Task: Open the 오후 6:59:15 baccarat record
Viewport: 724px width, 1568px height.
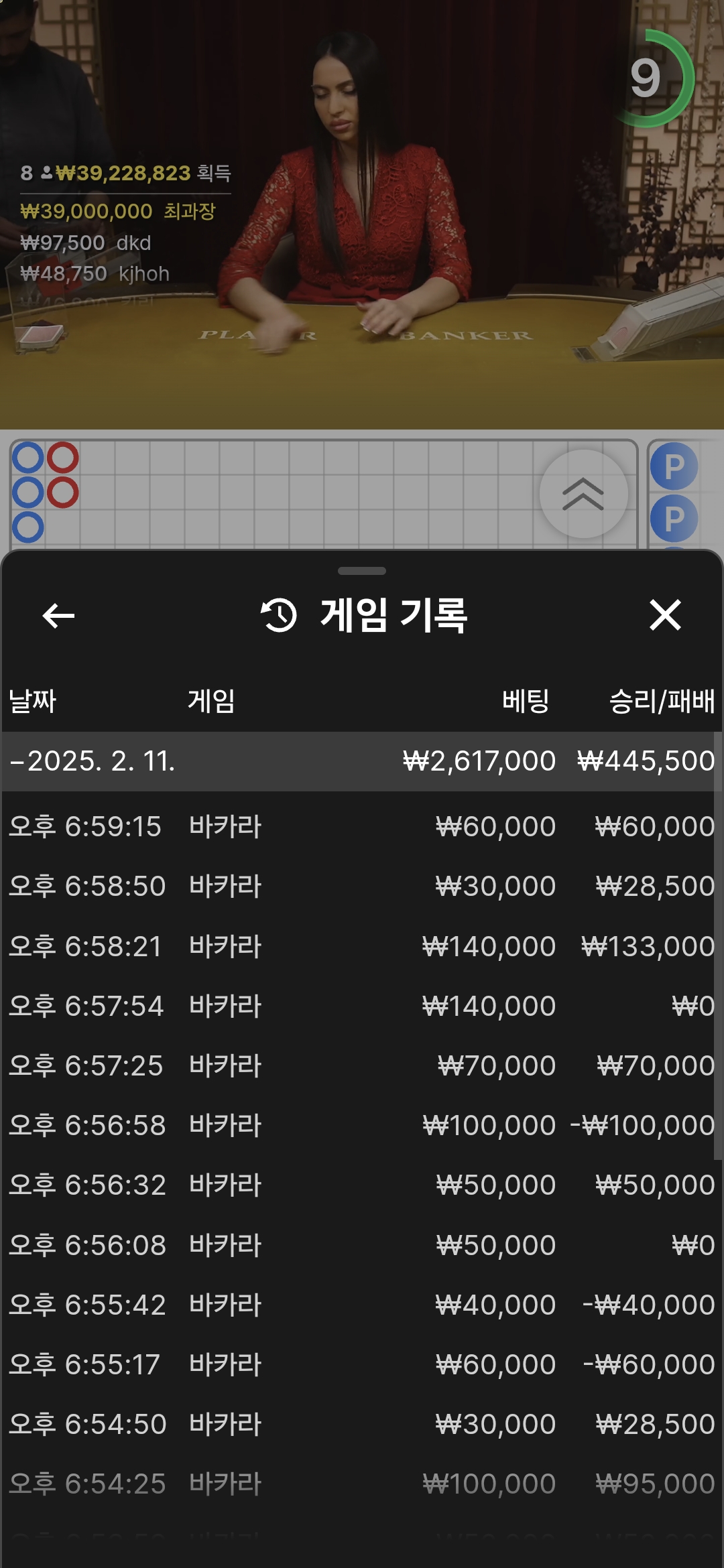Action: 362,826
